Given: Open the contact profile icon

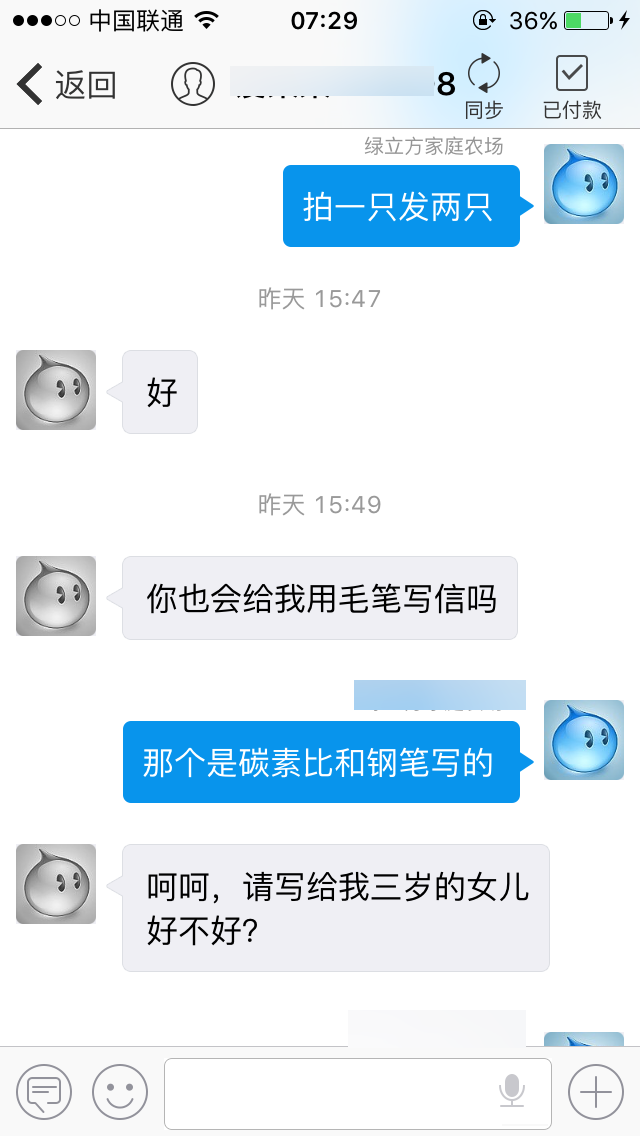Looking at the screenshot, I should [193, 84].
